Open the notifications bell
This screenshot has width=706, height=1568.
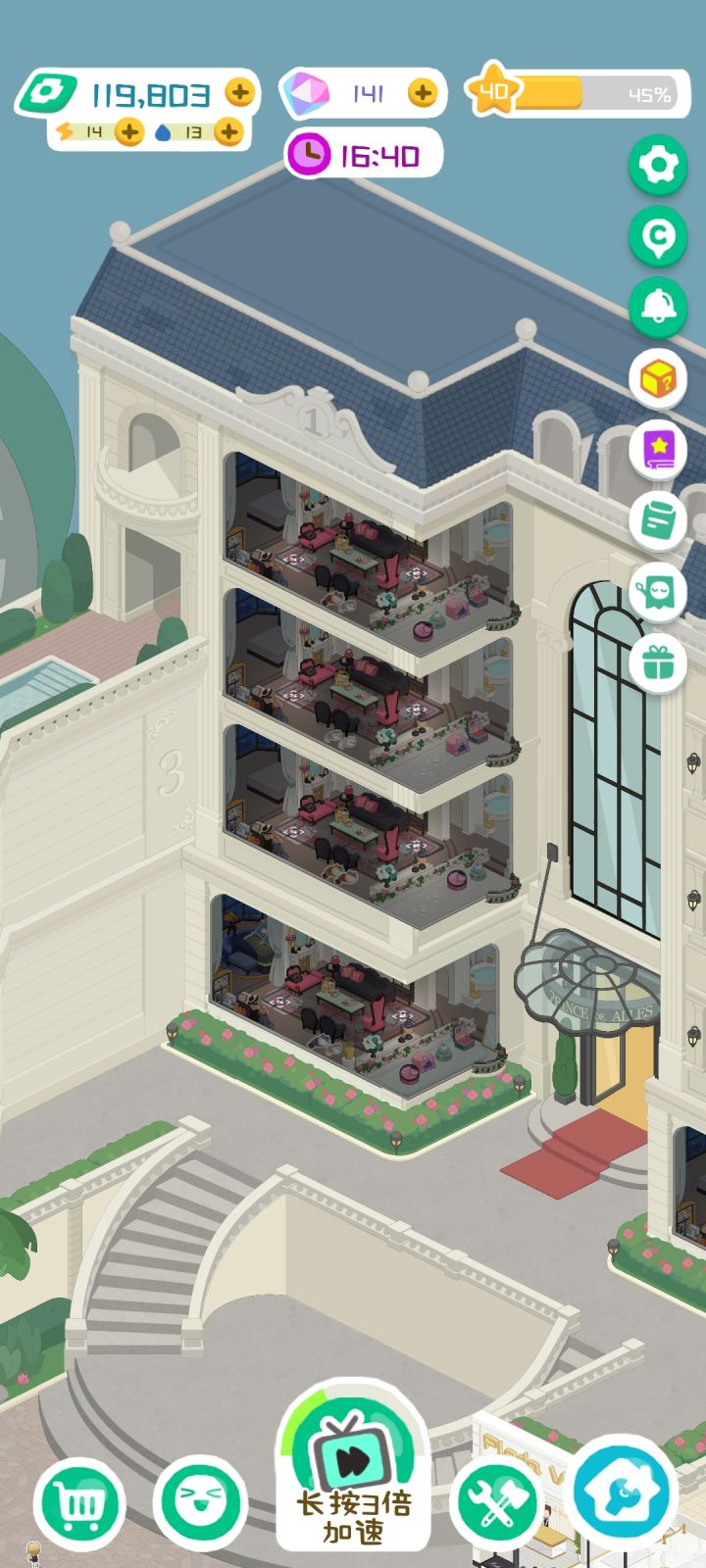pyautogui.click(x=658, y=307)
